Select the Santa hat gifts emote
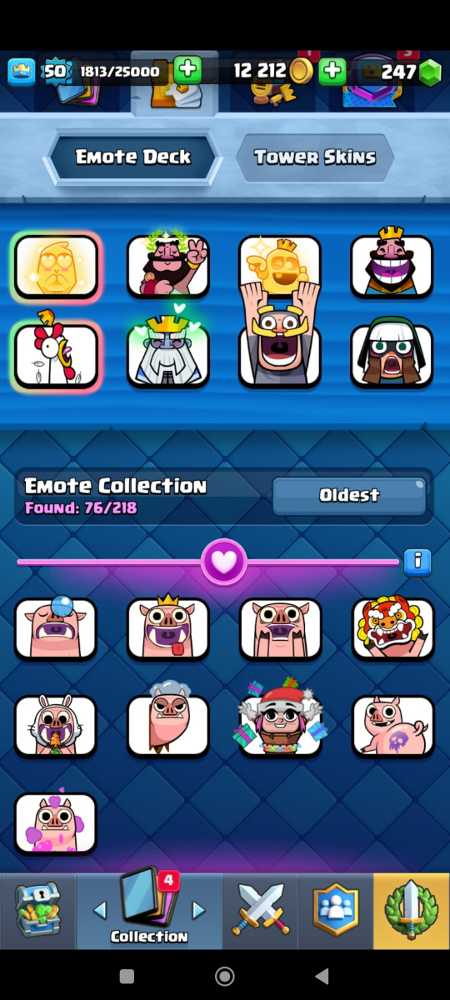 (280, 723)
